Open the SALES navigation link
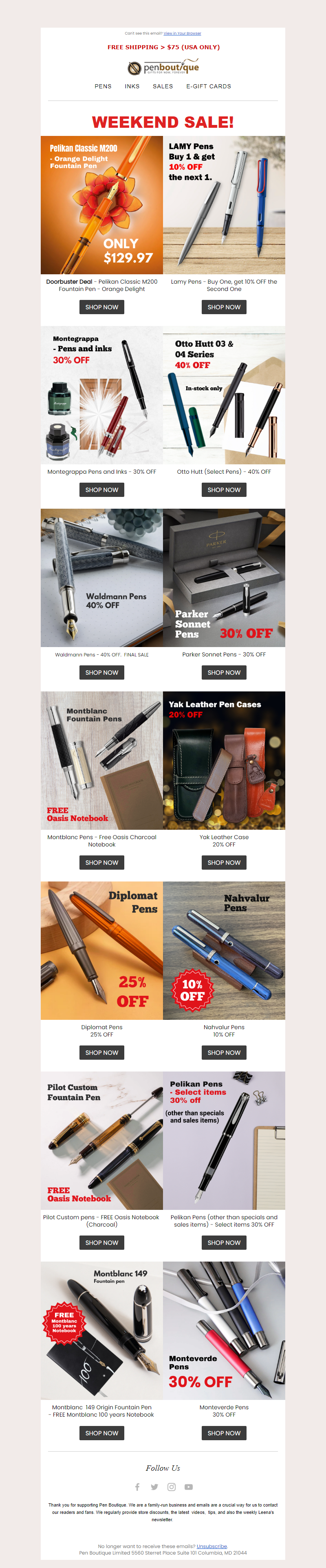The height and width of the screenshot is (1568, 326). pos(163,86)
